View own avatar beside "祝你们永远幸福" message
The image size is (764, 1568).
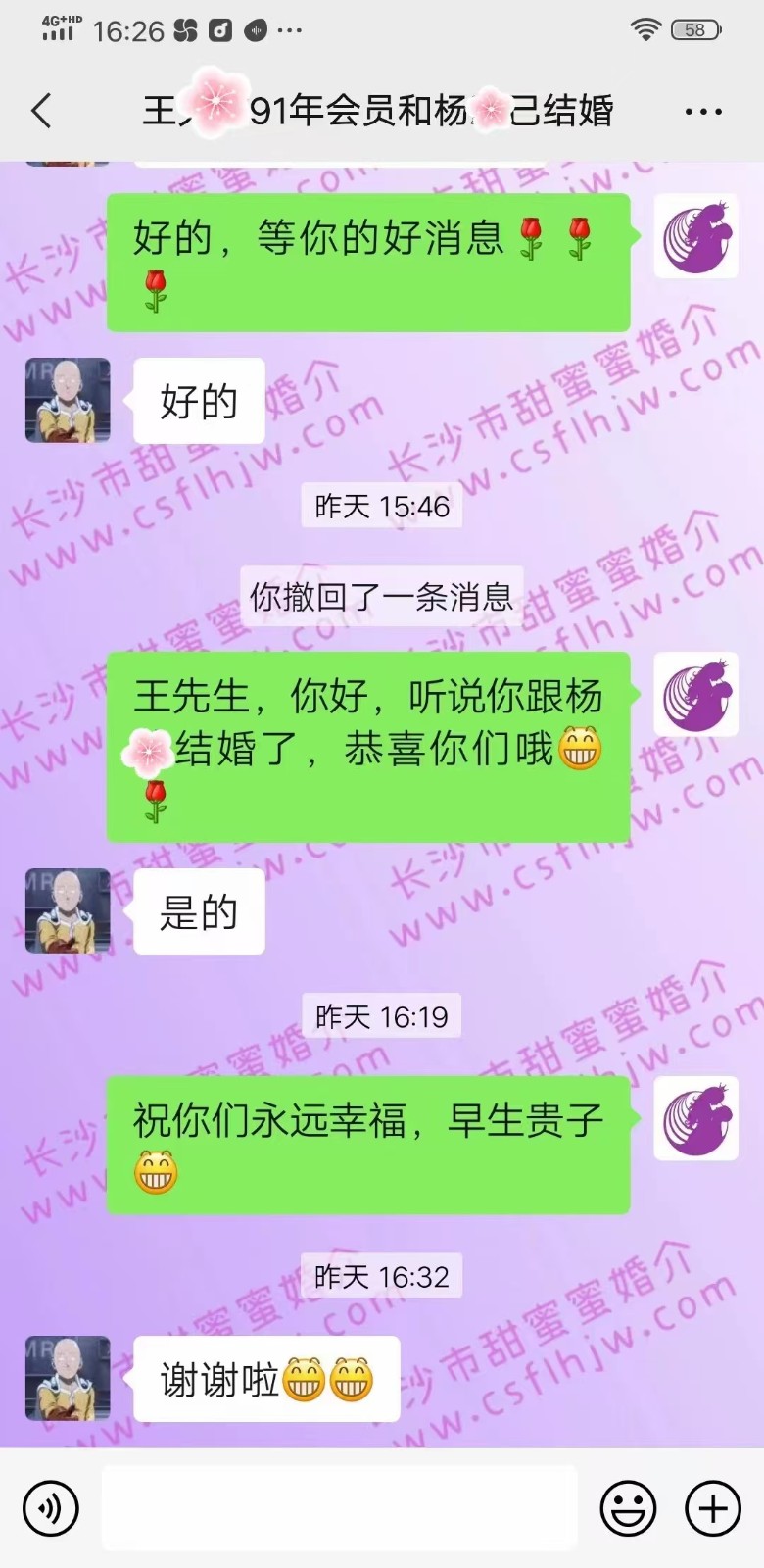(x=695, y=1118)
